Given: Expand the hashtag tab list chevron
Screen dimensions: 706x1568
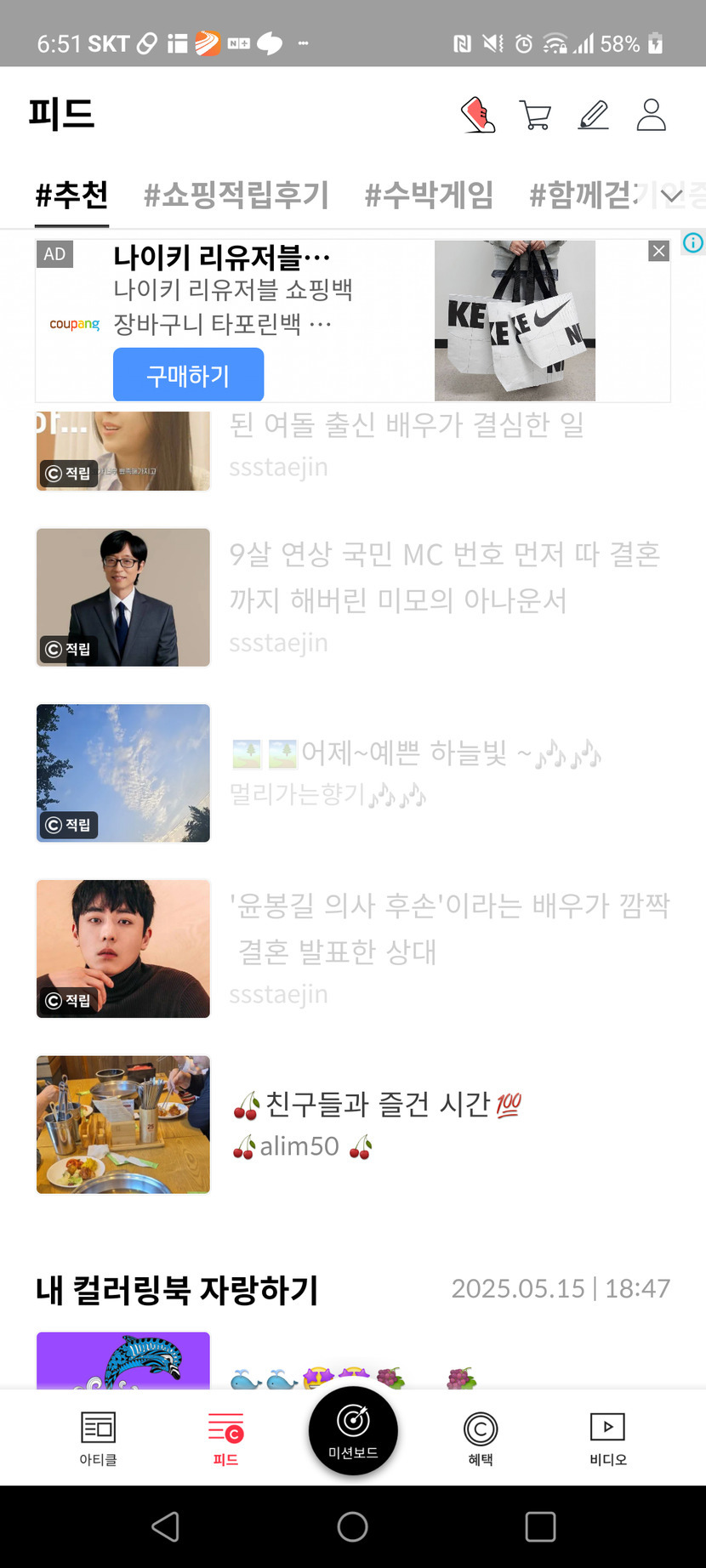Looking at the screenshot, I should point(672,197).
